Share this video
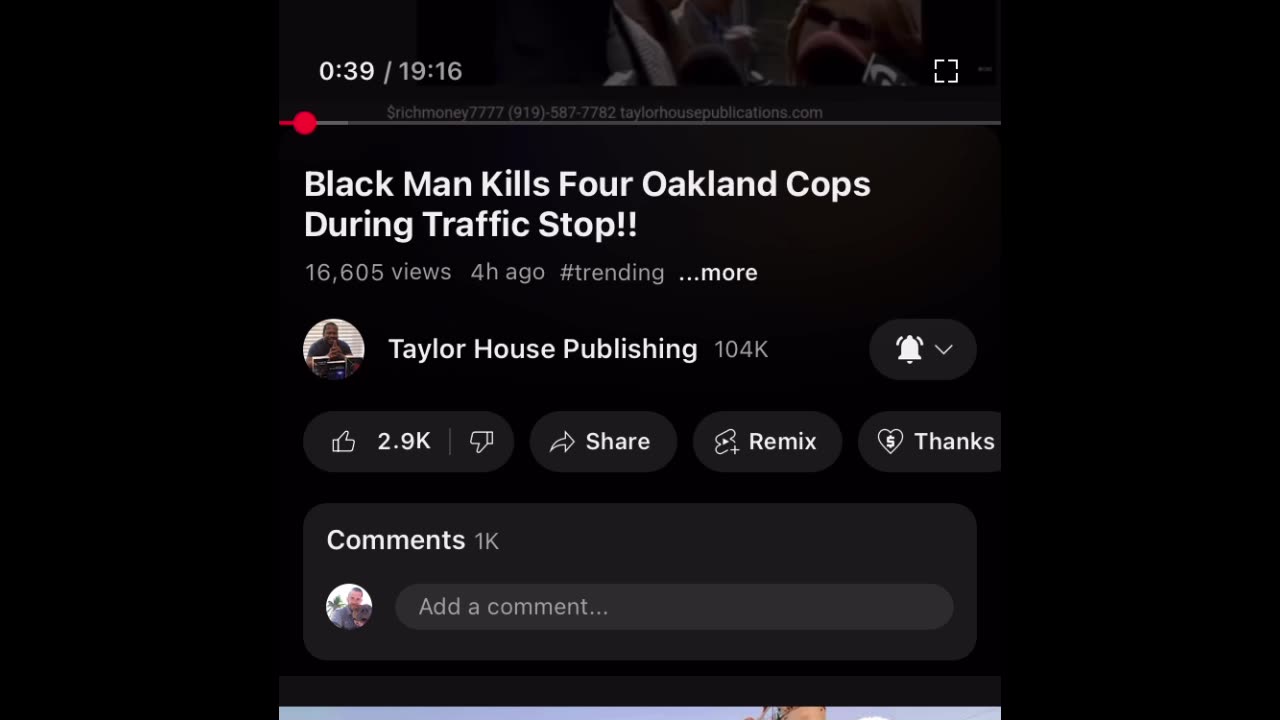Viewport: 1280px width, 720px height. 602,441
